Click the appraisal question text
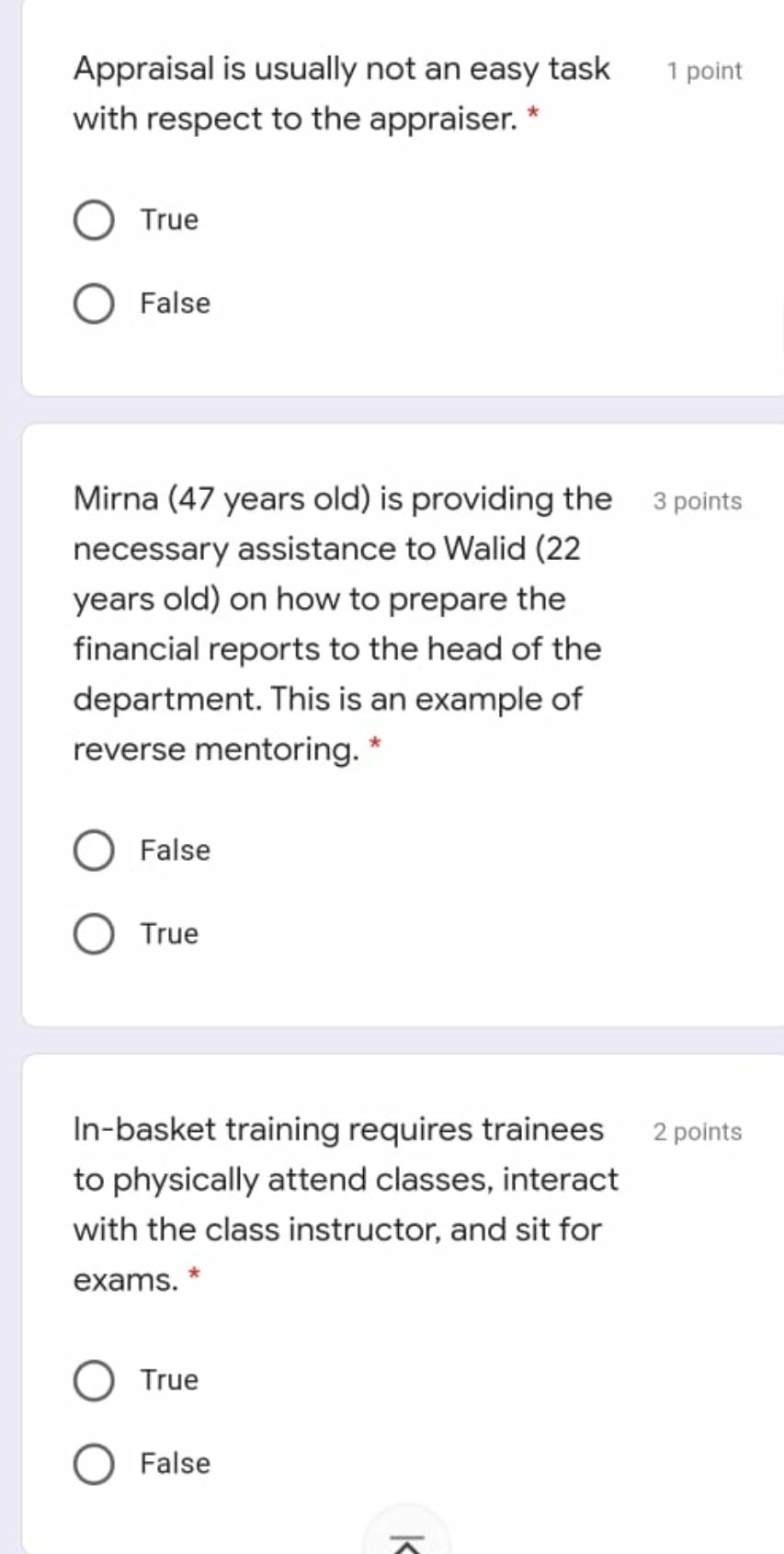 pyautogui.click(x=340, y=92)
